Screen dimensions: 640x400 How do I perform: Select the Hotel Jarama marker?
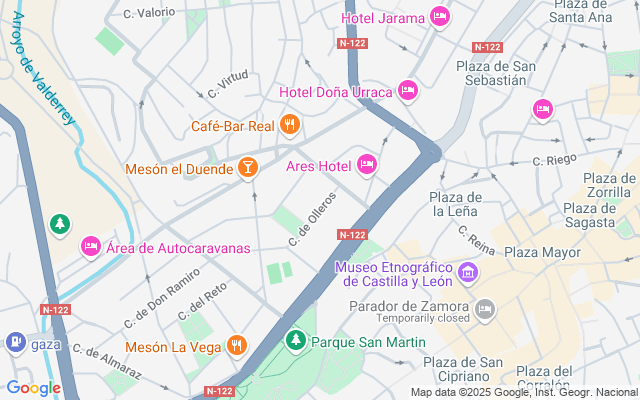439,16
